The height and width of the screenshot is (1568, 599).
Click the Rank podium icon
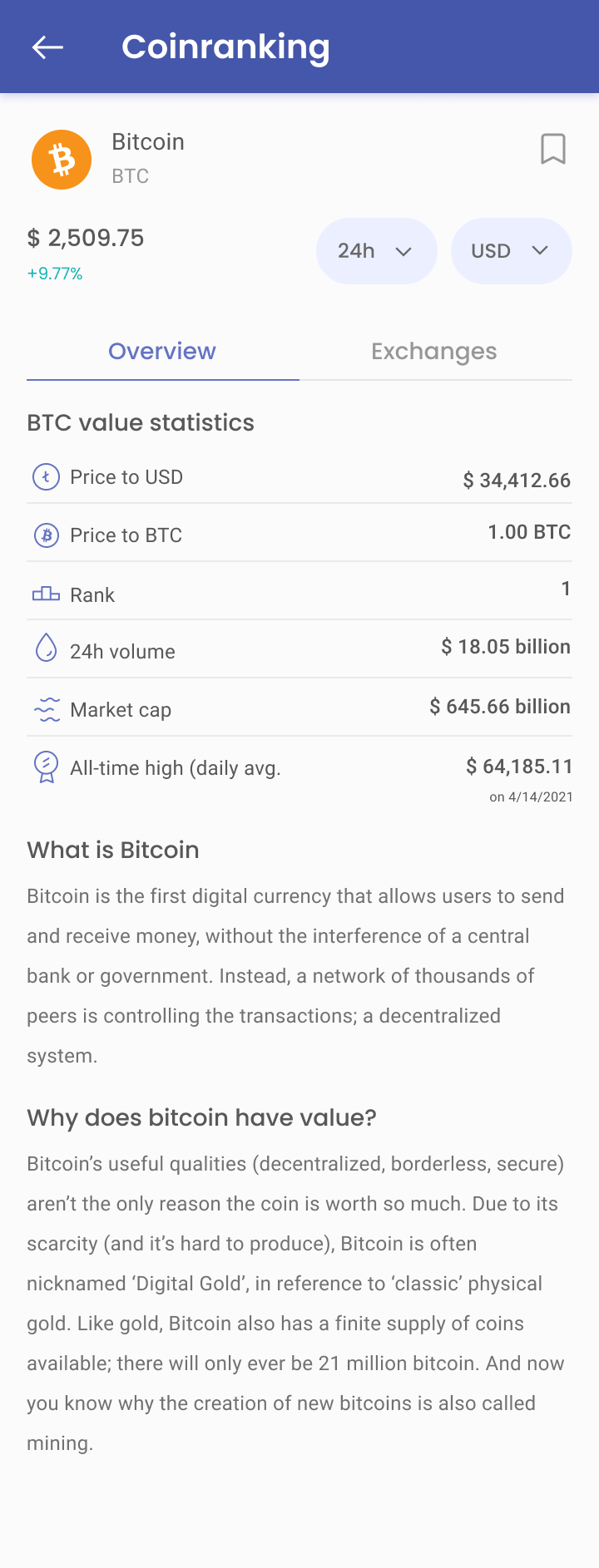click(x=46, y=593)
